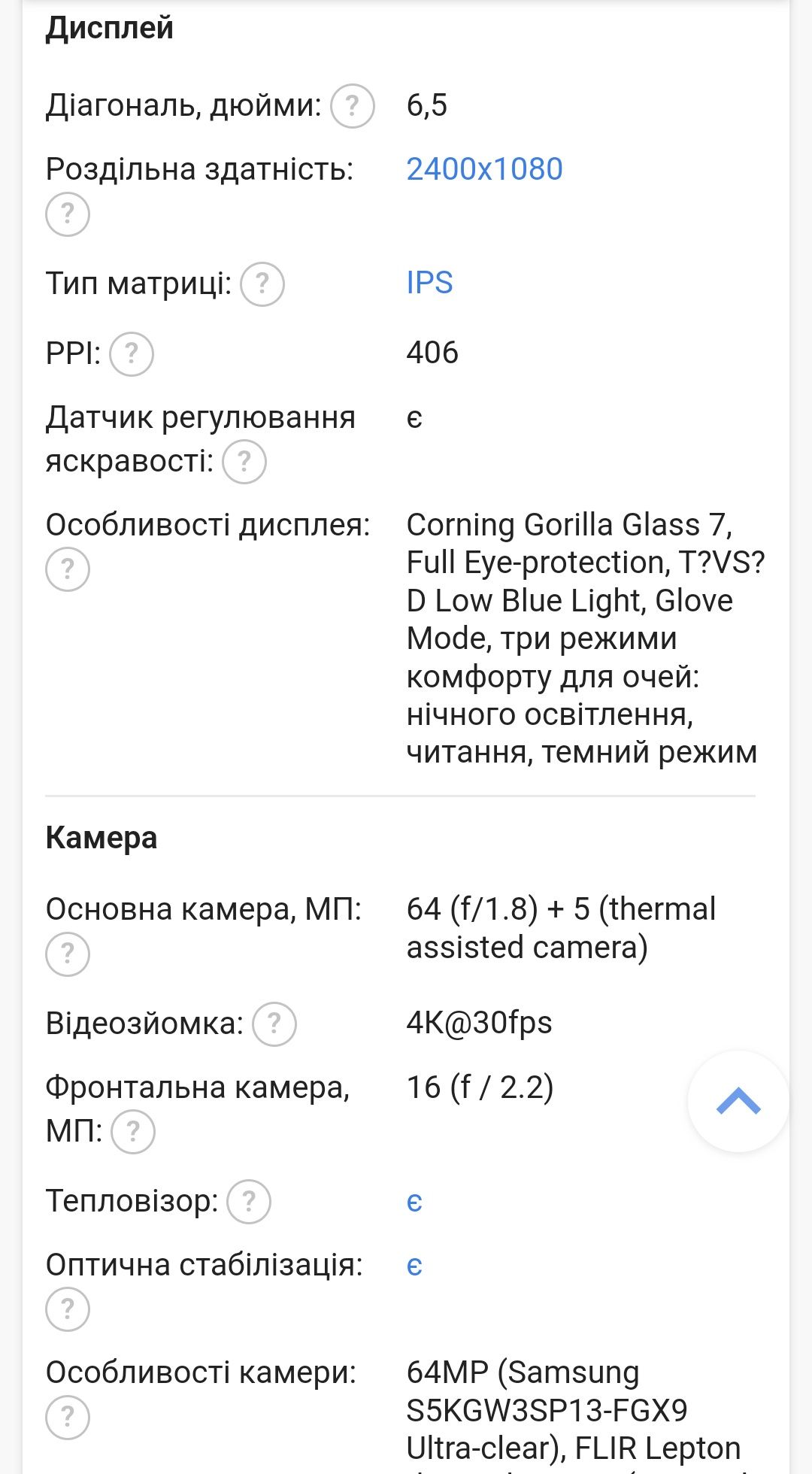Image resolution: width=812 pixels, height=1474 pixels.
Task: Show help for Особливості дисплея
Action: [x=68, y=569]
